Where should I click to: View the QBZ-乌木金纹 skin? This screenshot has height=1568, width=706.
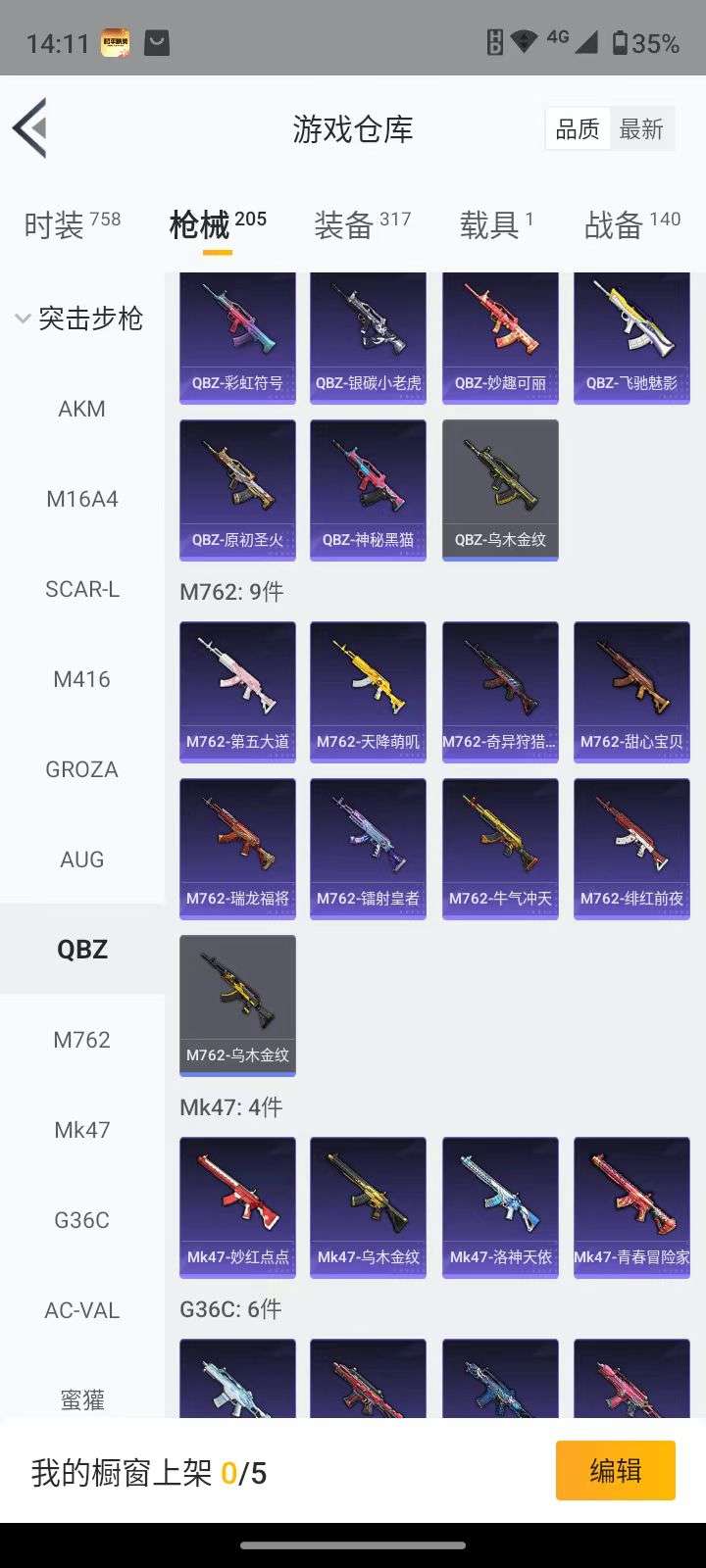click(x=500, y=490)
